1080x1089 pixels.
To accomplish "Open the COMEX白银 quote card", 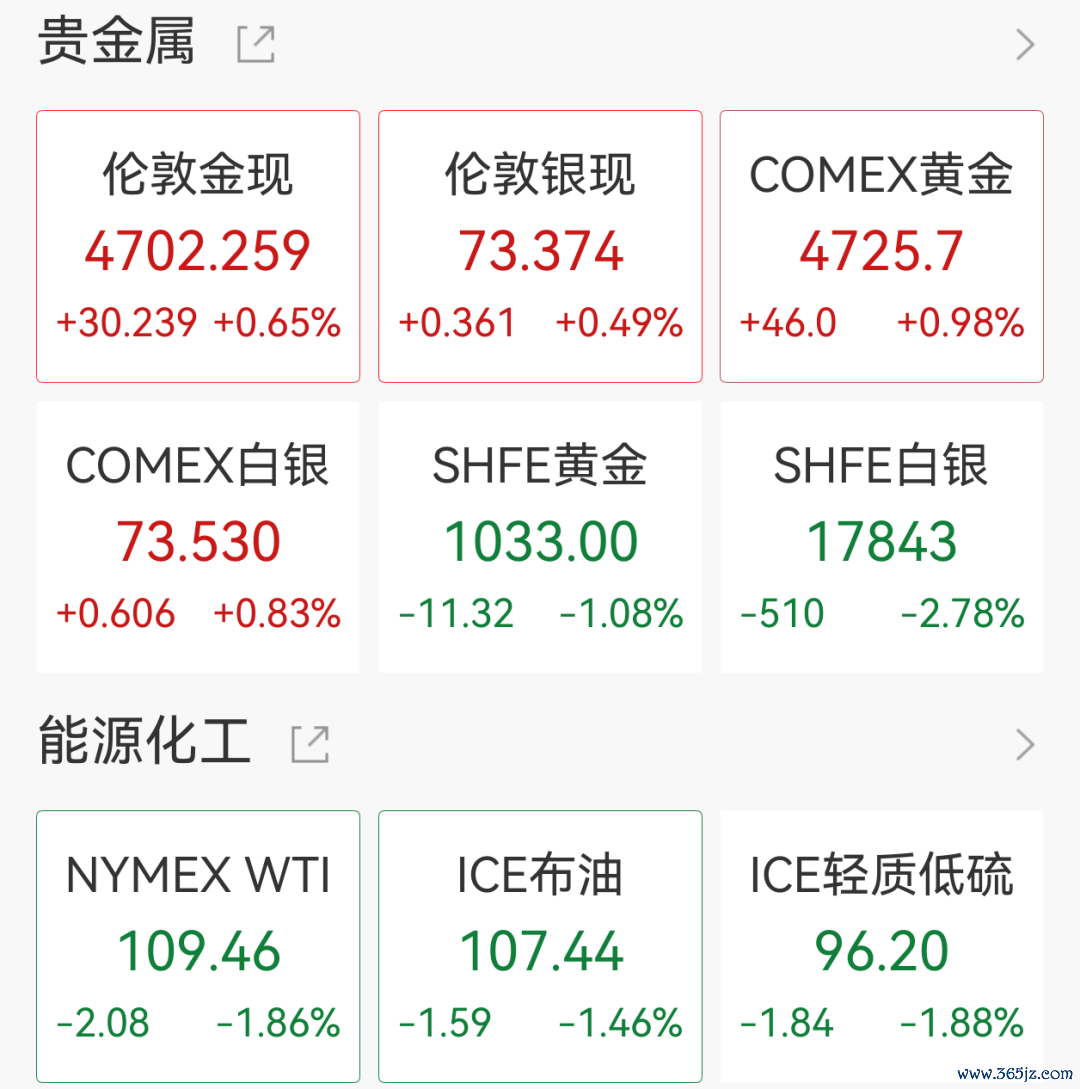I will [x=198, y=537].
